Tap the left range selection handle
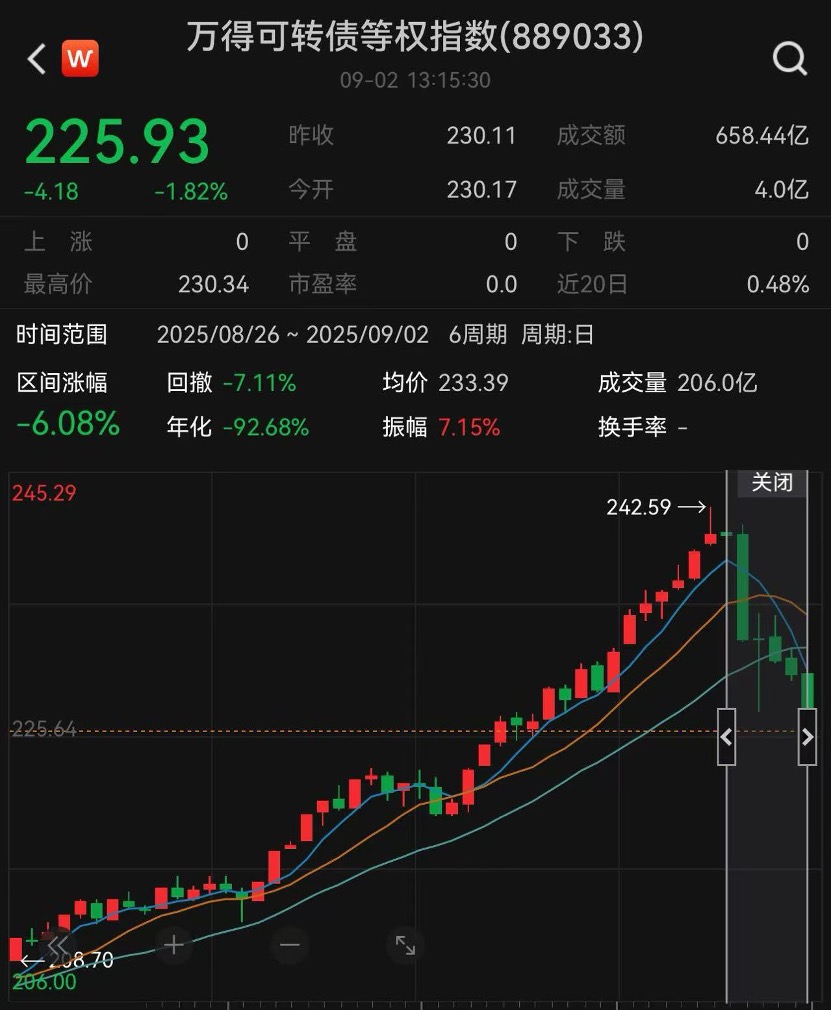 click(x=726, y=737)
